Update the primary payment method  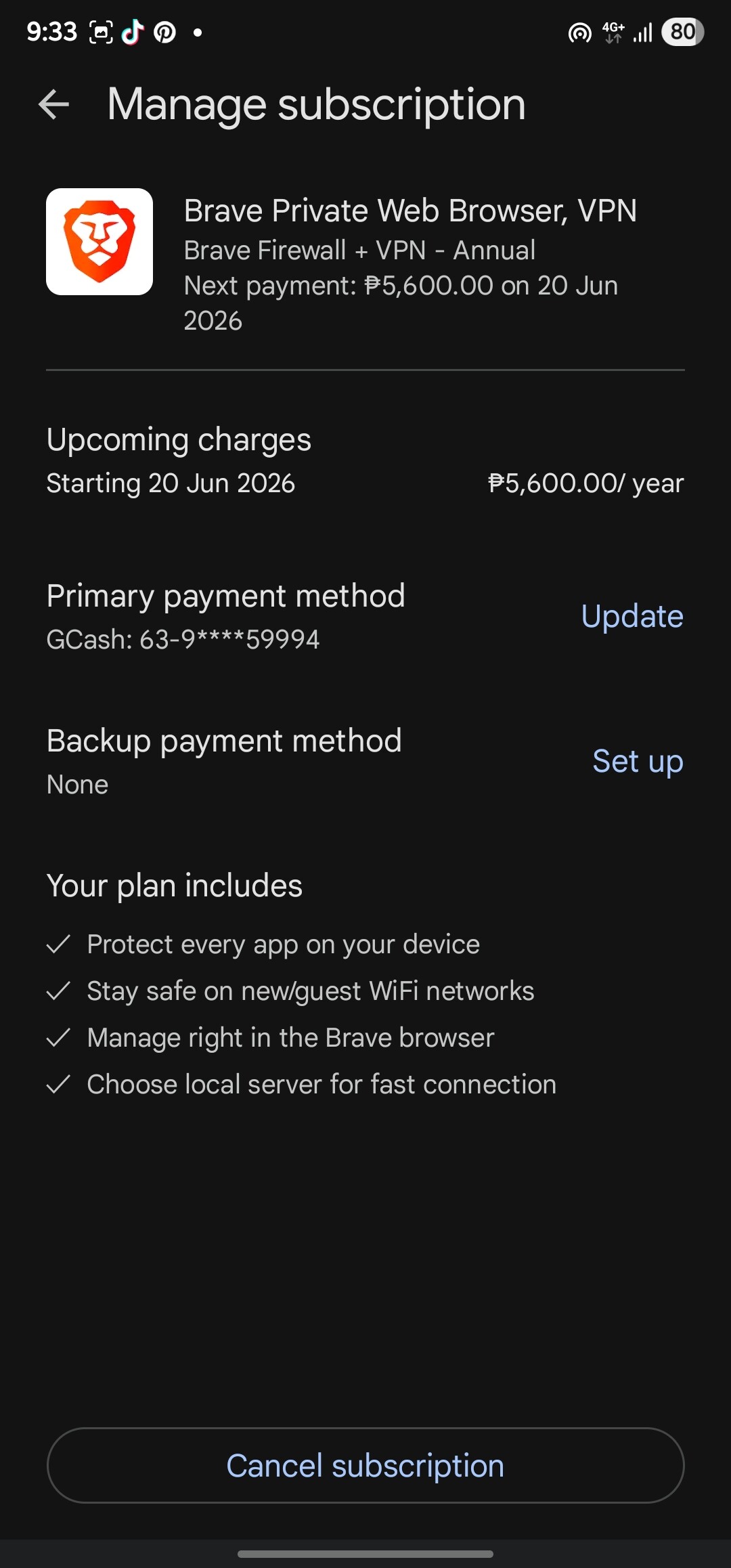pos(632,617)
